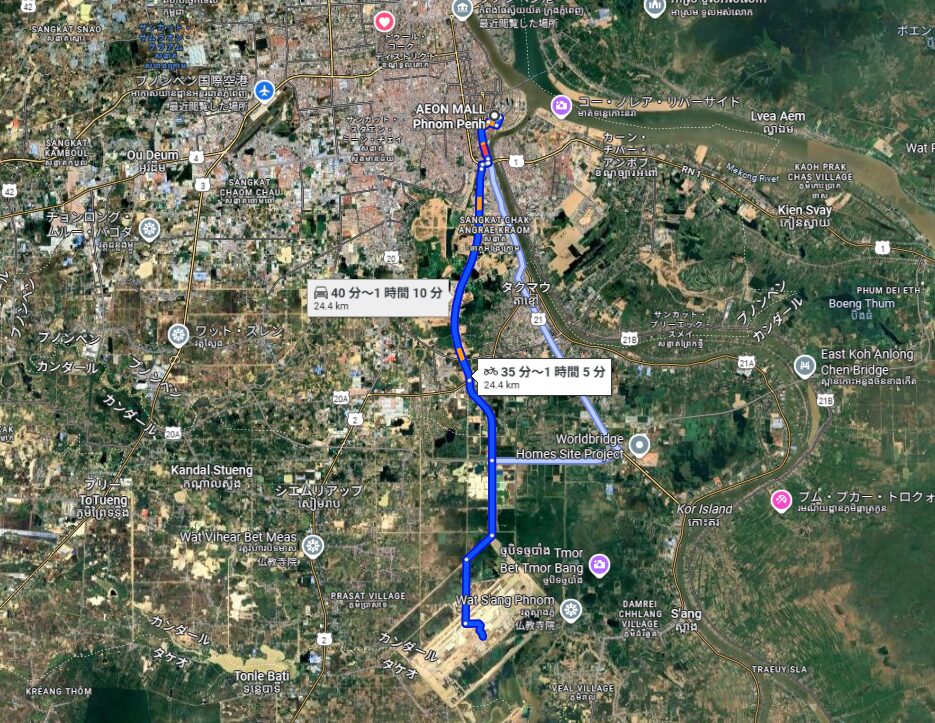Open the Wat S'ang Phnom temple marker

click(571, 609)
